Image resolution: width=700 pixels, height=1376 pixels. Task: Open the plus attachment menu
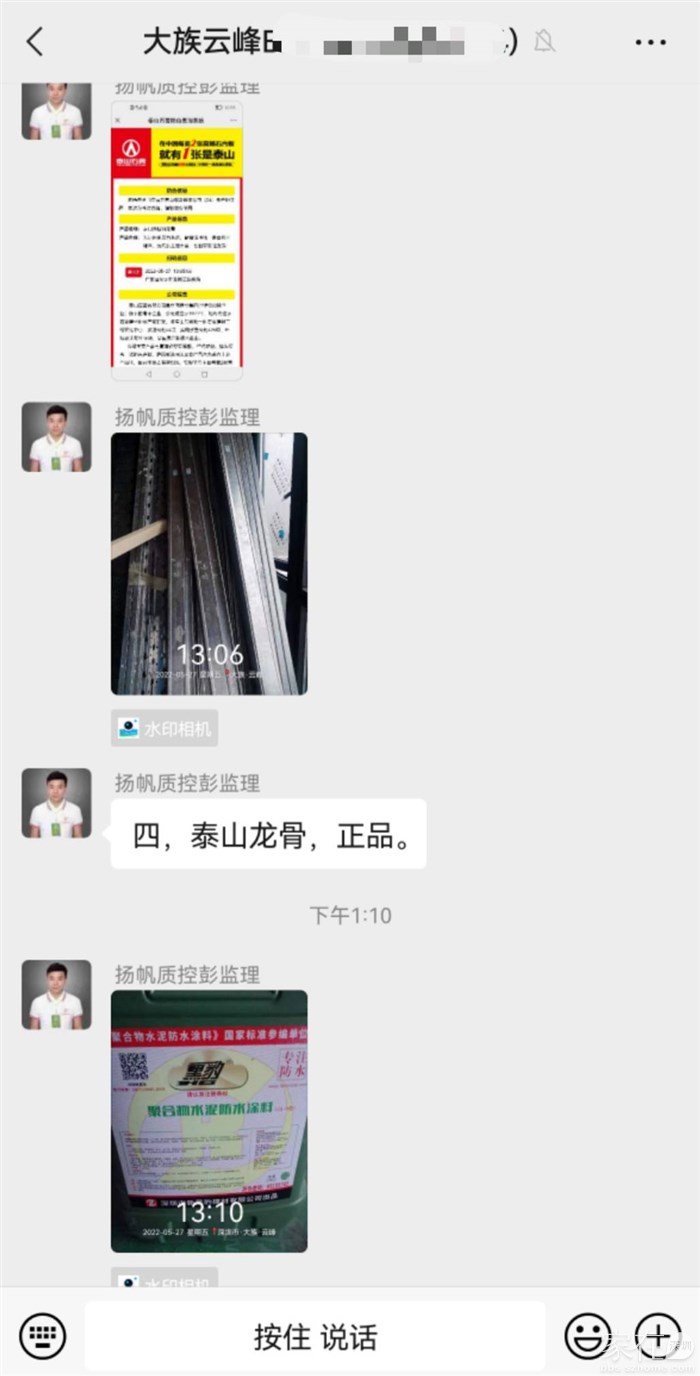coord(657,1335)
